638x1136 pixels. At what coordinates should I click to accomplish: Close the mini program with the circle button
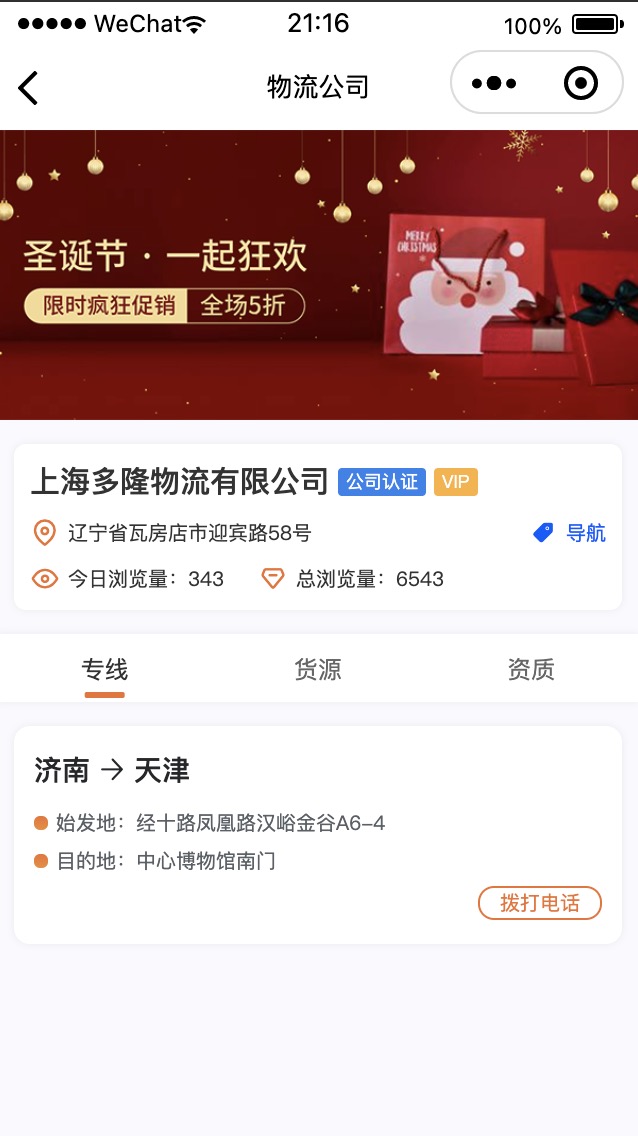point(581,84)
